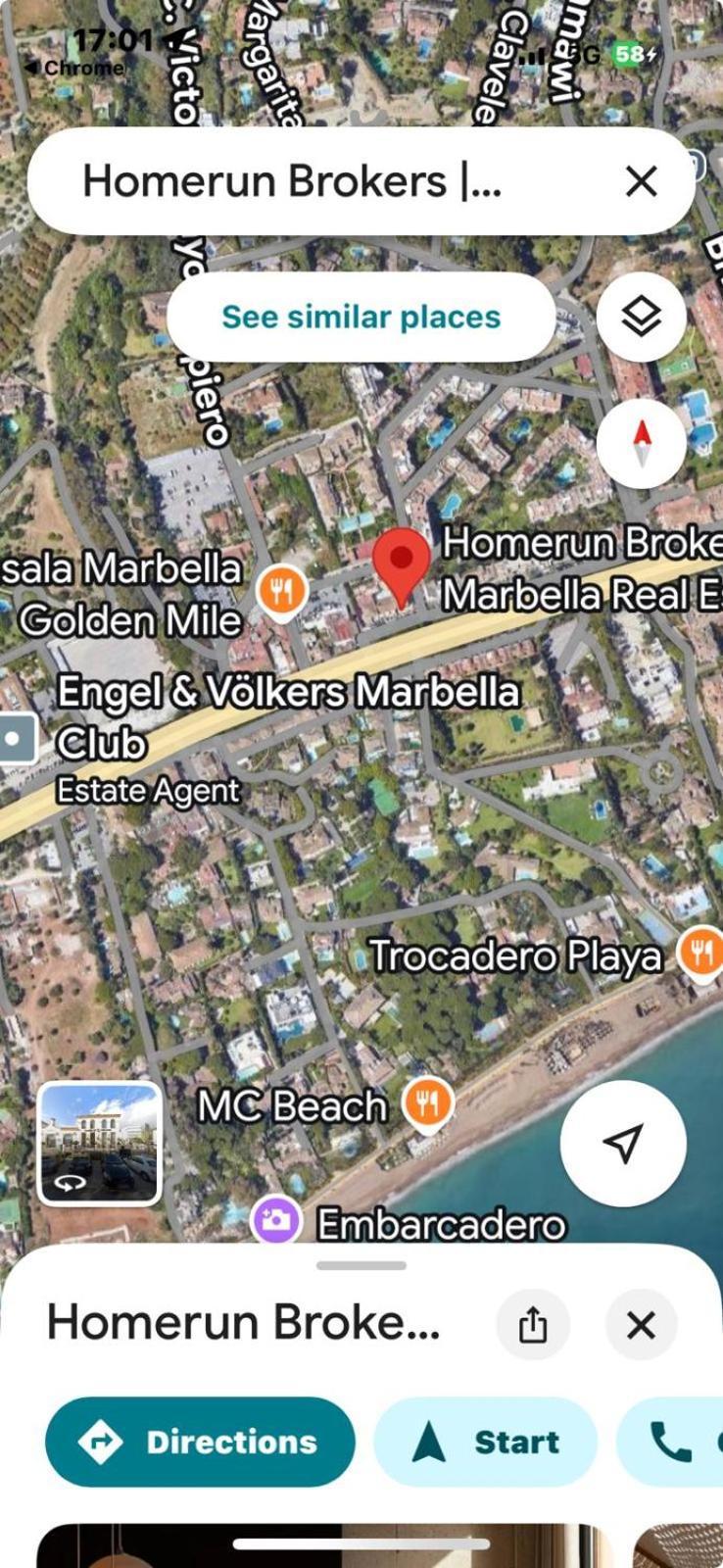Clear the Homerun Brokers search
Image resolution: width=723 pixels, height=1568 pixels.
(641, 181)
